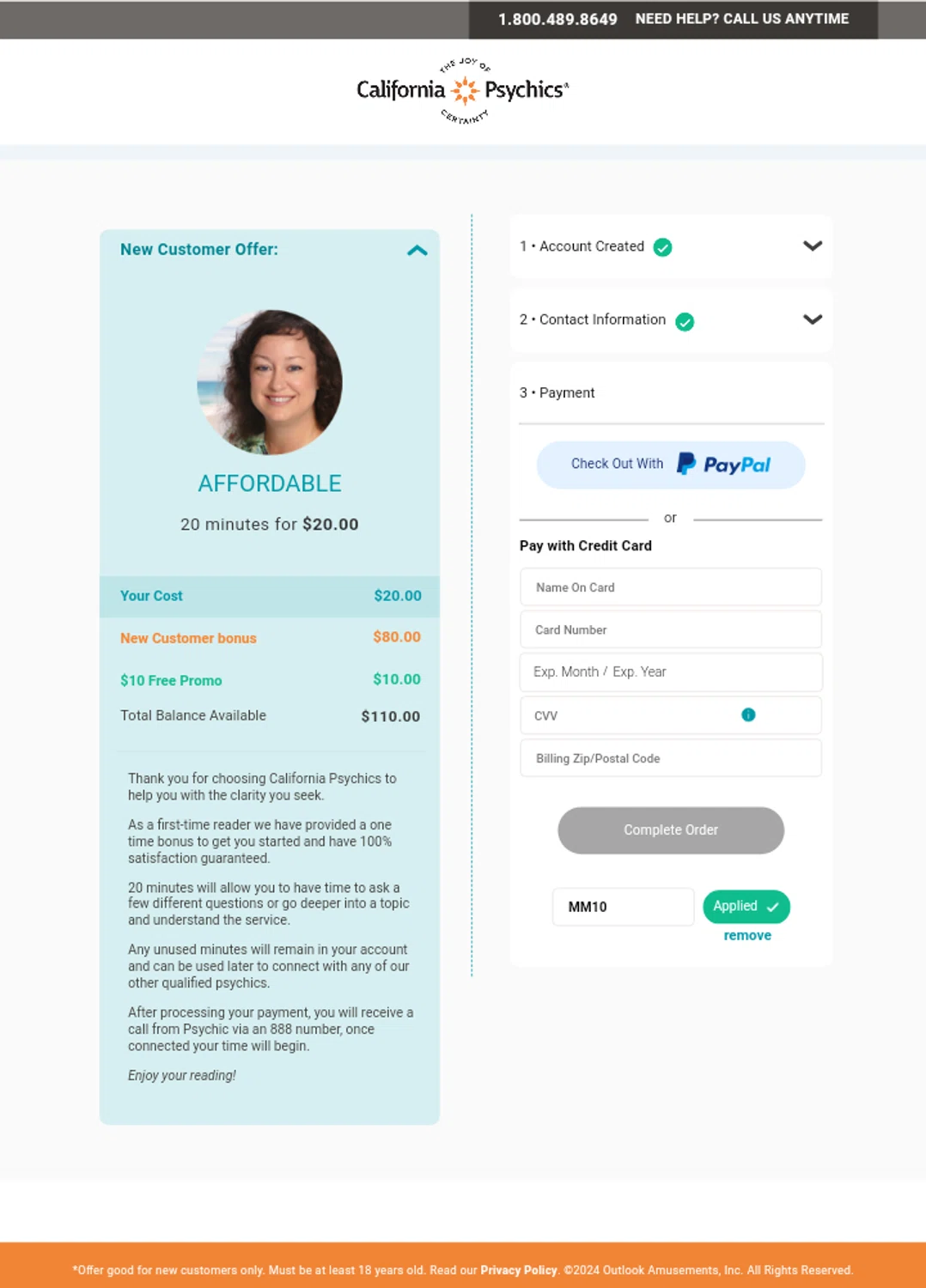The width and height of the screenshot is (926, 1288).
Task: Select the Card Number field
Action: tap(670, 629)
